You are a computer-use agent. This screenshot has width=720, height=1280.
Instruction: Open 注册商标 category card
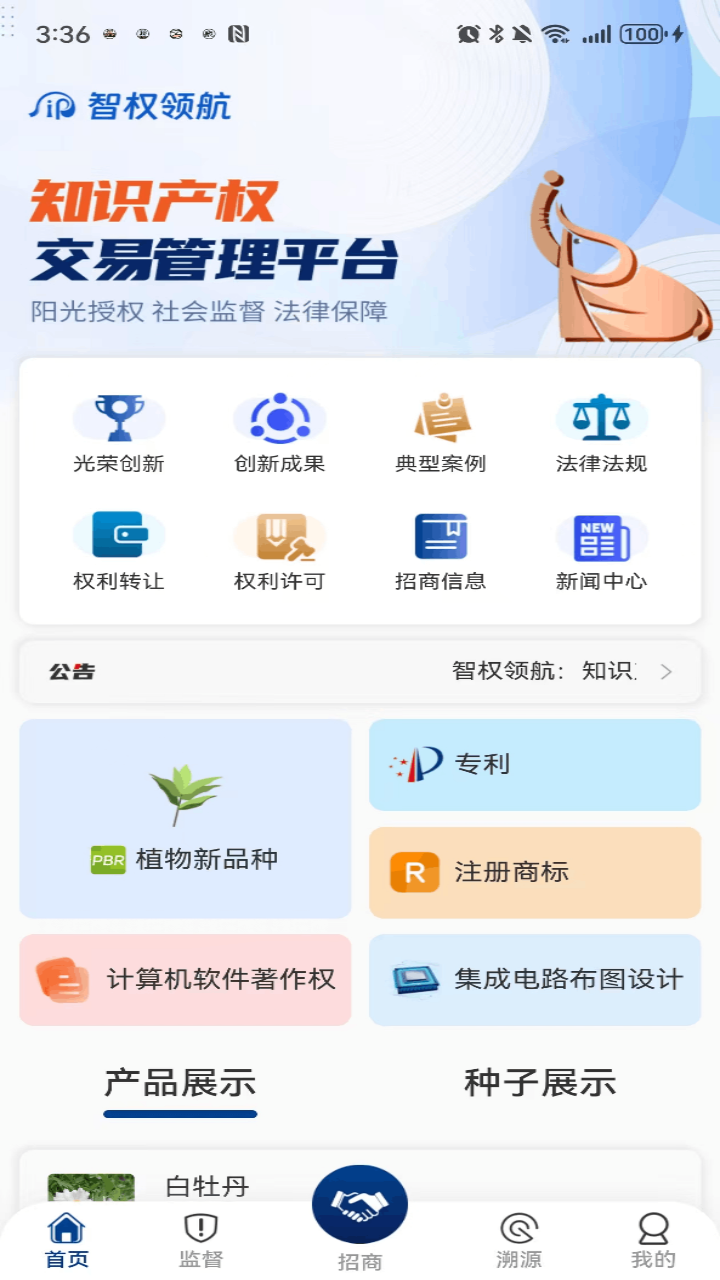534,872
